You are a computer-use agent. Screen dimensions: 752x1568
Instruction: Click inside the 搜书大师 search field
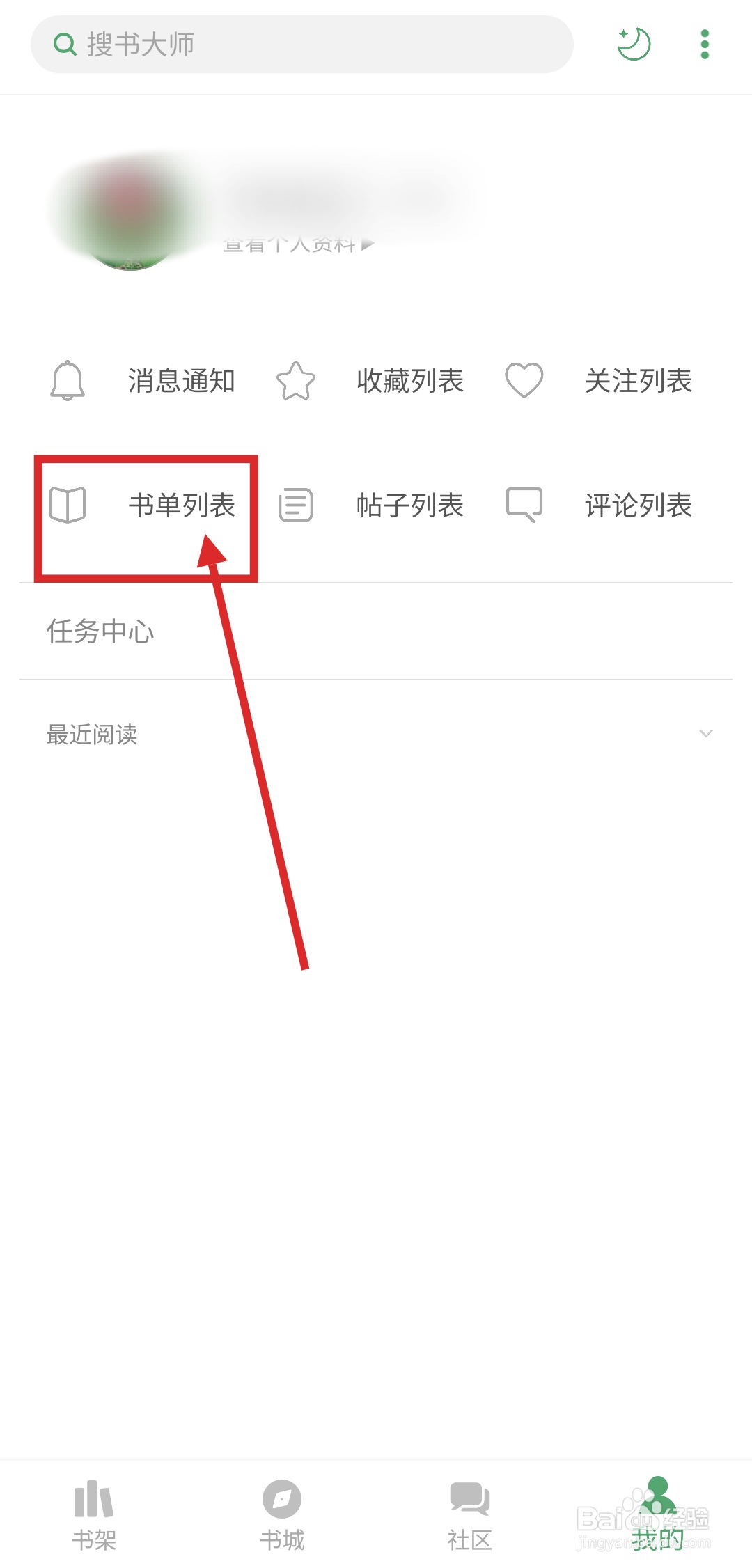pos(279,44)
